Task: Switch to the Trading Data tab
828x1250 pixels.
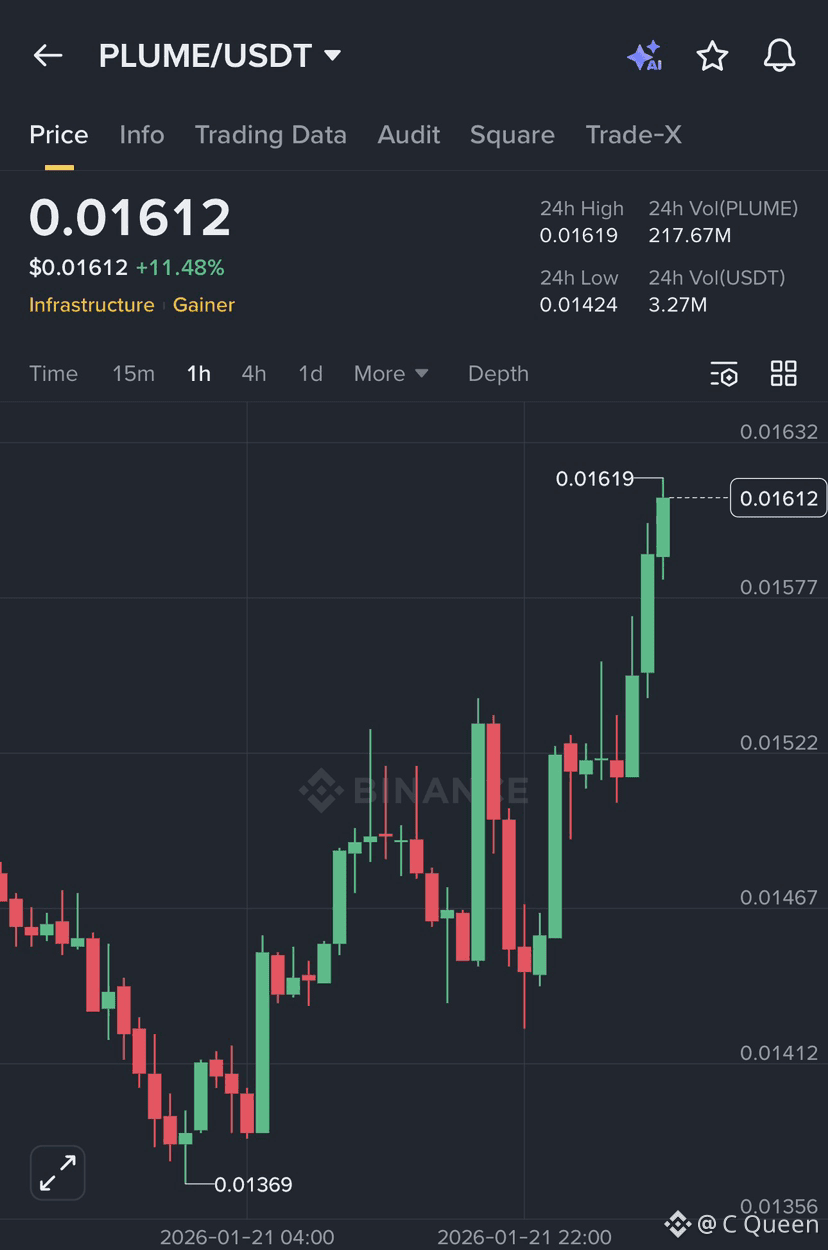Action: (270, 134)
